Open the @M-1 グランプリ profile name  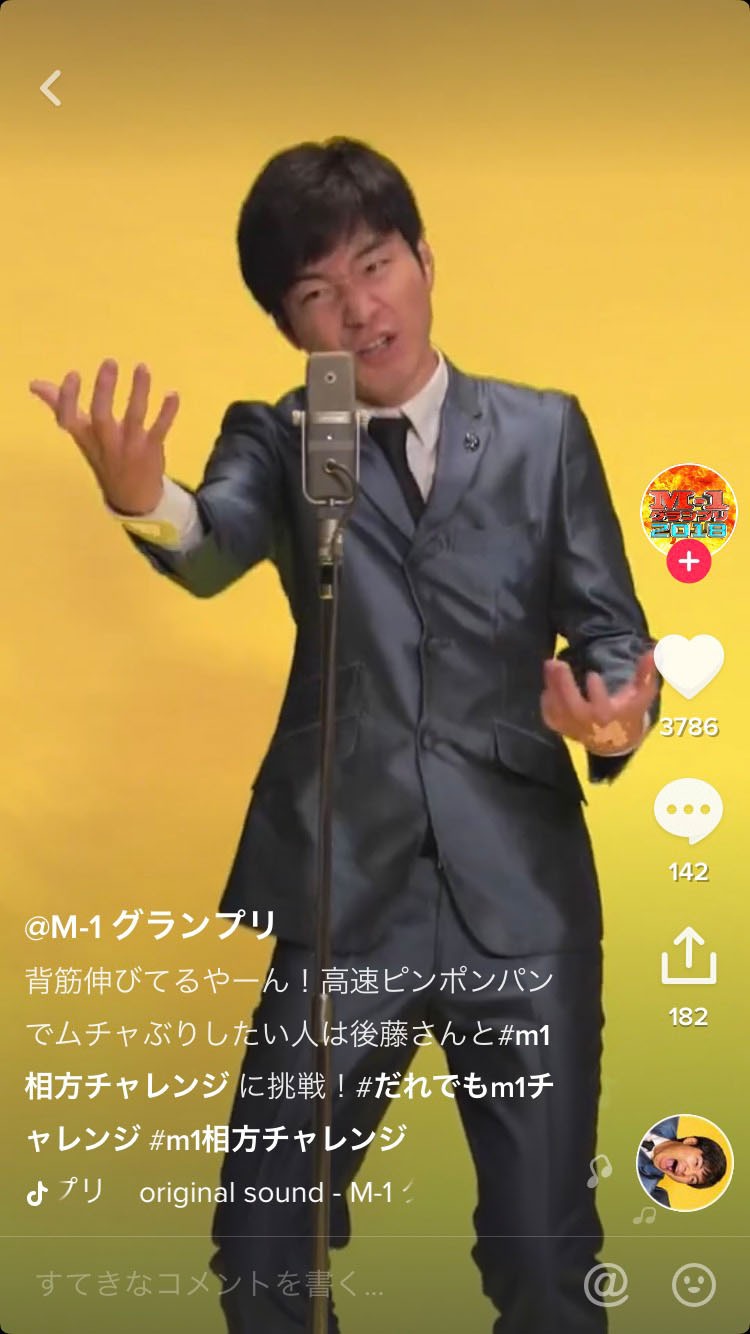point(150,927)
